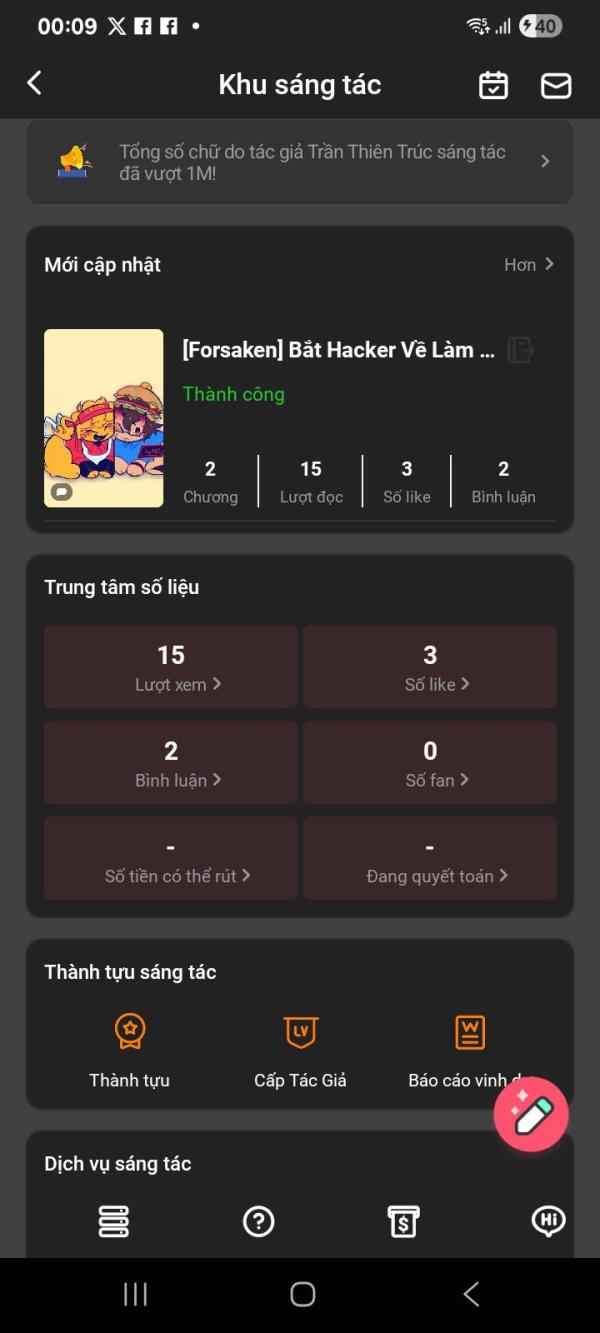Tap the export icon beside the story title
The height and width of the screenshot is (1333, 600).
pos(520,350)
